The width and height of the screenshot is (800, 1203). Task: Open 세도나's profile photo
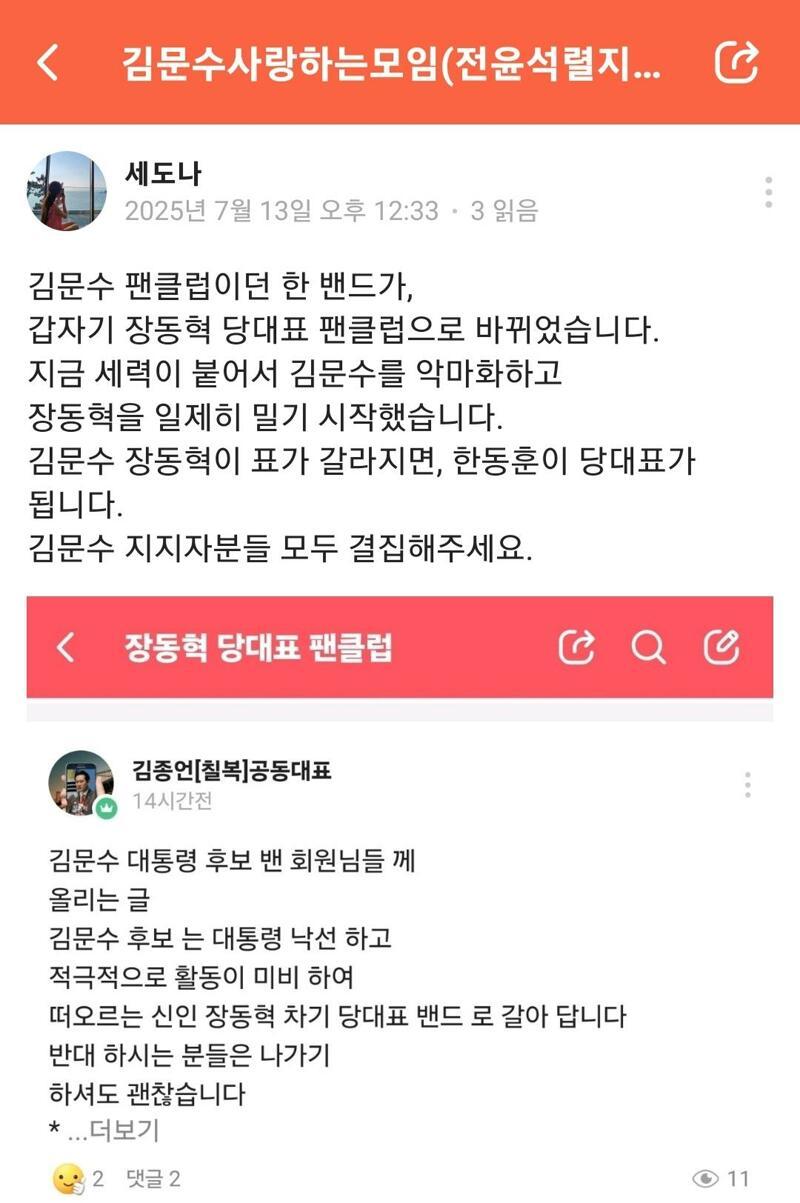(66, 188)
